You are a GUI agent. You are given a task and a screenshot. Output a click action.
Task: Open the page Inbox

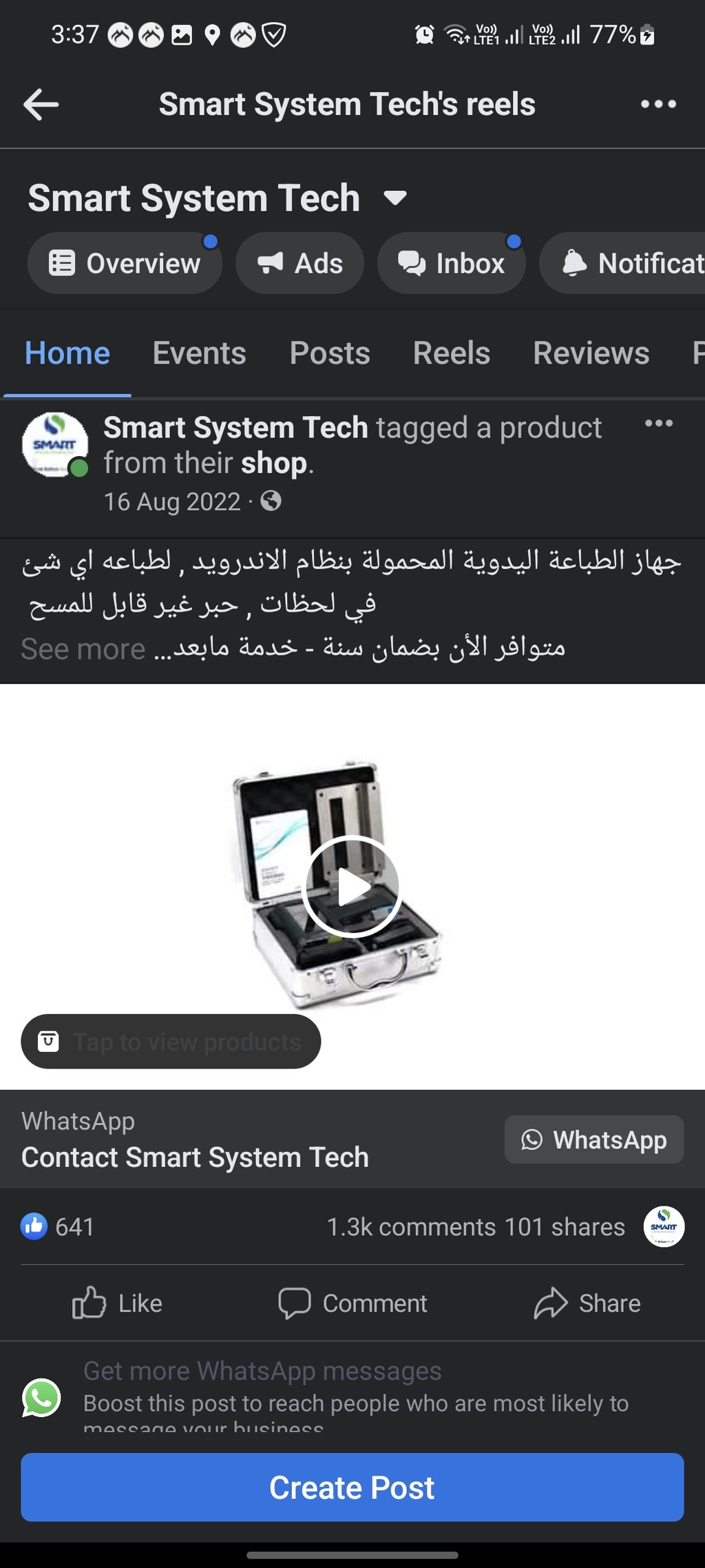[451, 263]
